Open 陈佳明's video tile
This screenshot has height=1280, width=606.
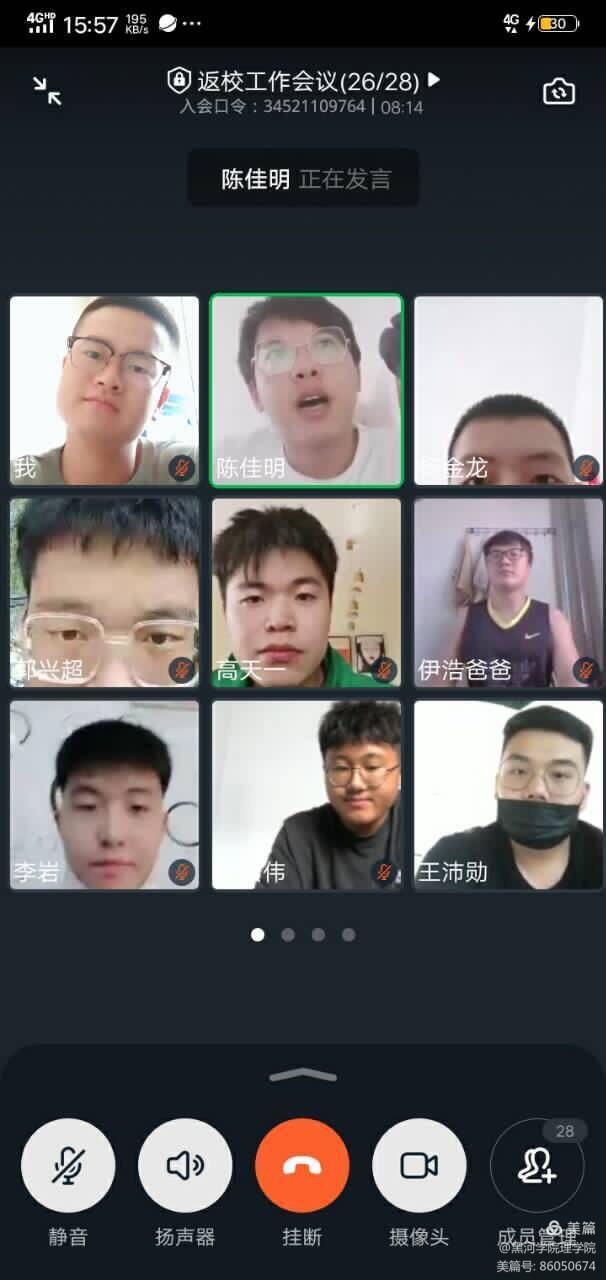[x=307, y=390]
